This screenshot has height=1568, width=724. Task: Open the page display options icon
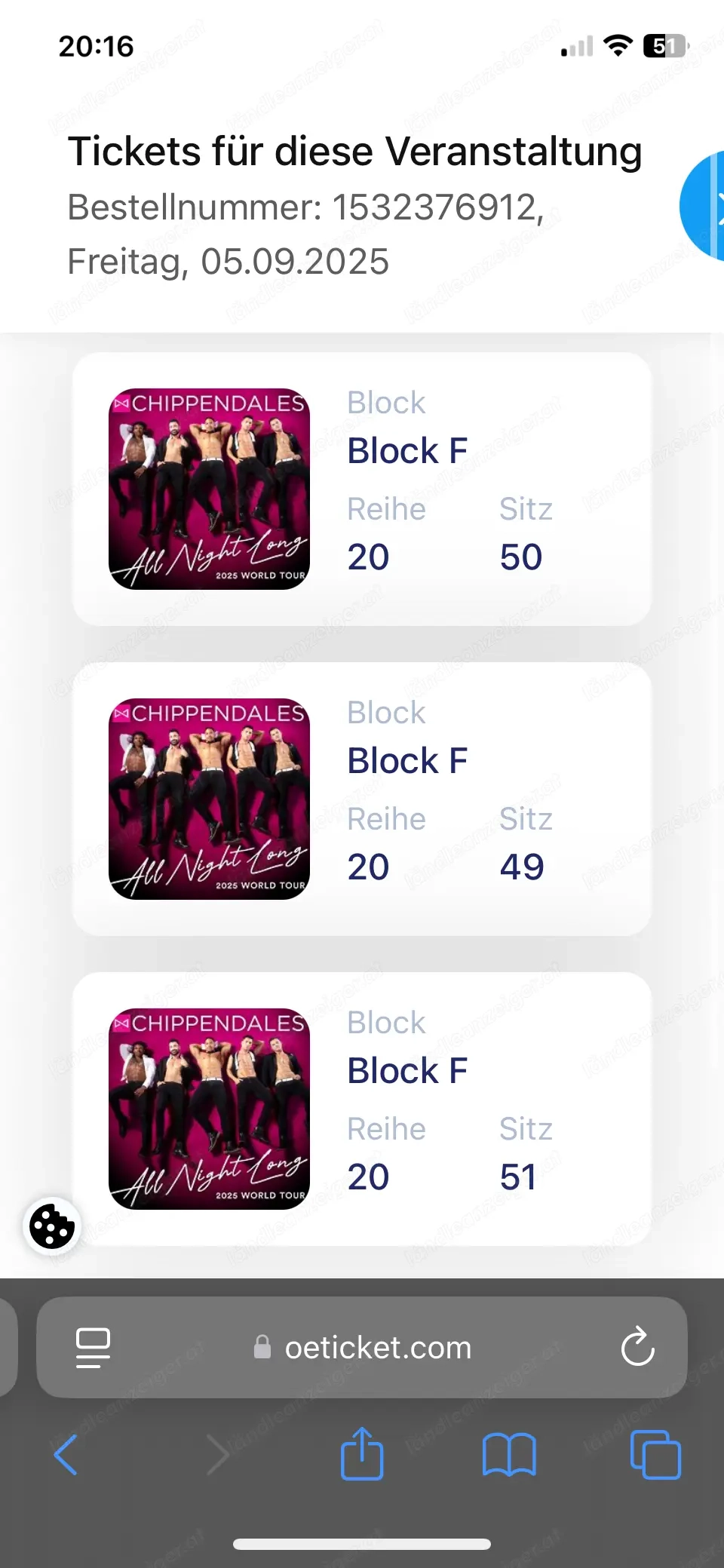(90, 1348)
